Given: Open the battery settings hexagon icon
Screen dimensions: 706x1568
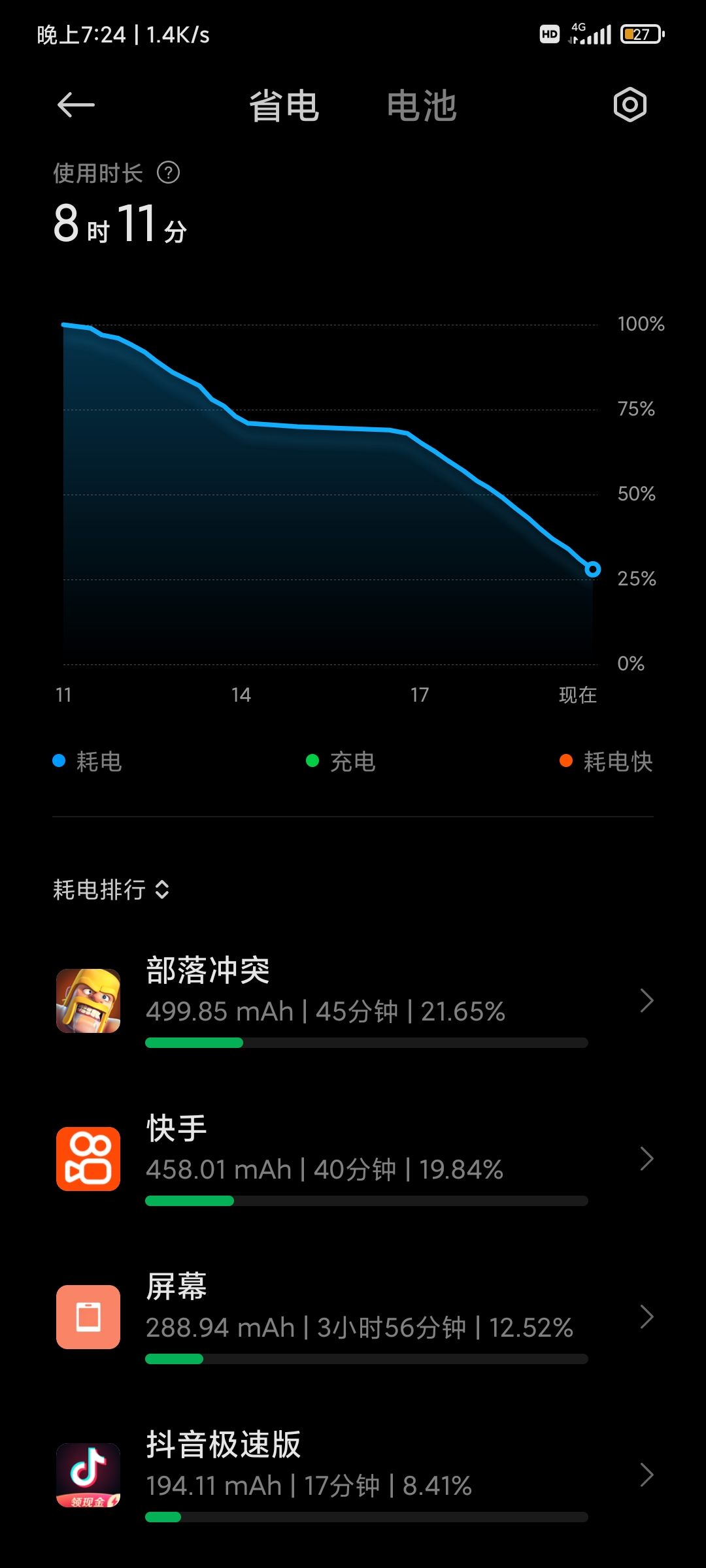Looking at the screenshot, I should pyautogui.click(x=630, y=105).
